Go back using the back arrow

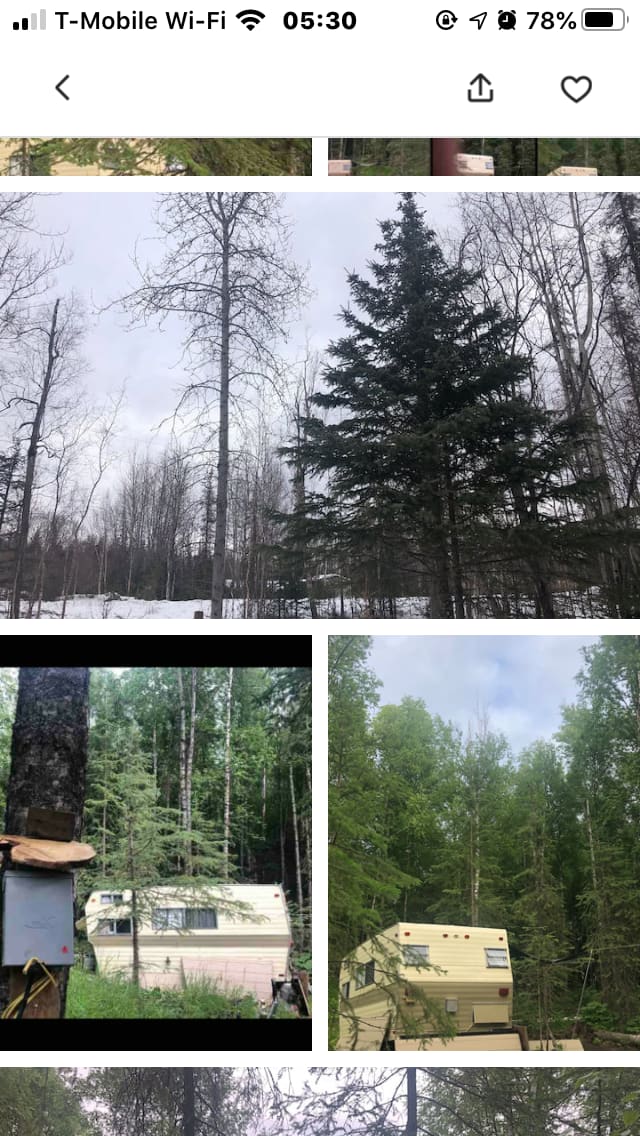coord(62,88)
